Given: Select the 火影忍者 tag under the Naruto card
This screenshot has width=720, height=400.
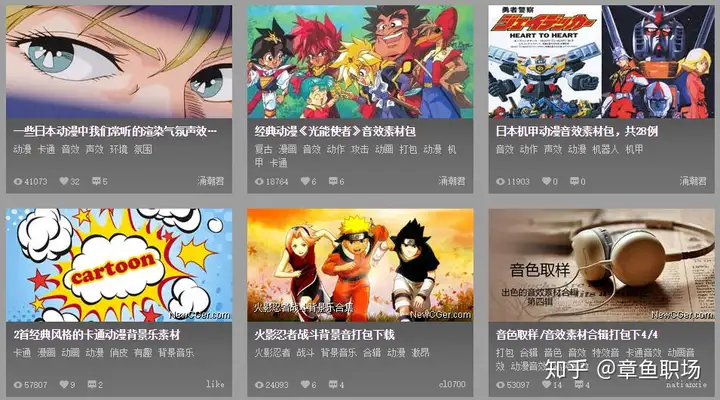Looking at the screenshot, I should tap(270, 353).
